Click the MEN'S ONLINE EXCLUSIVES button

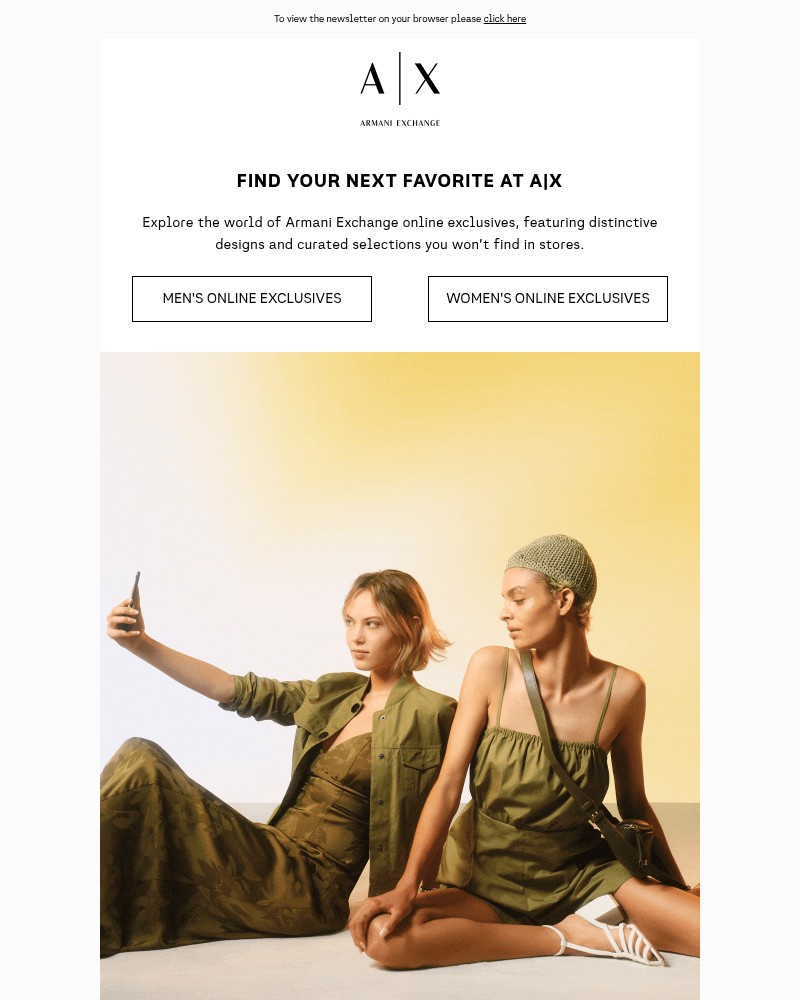[x=251, y=298]
